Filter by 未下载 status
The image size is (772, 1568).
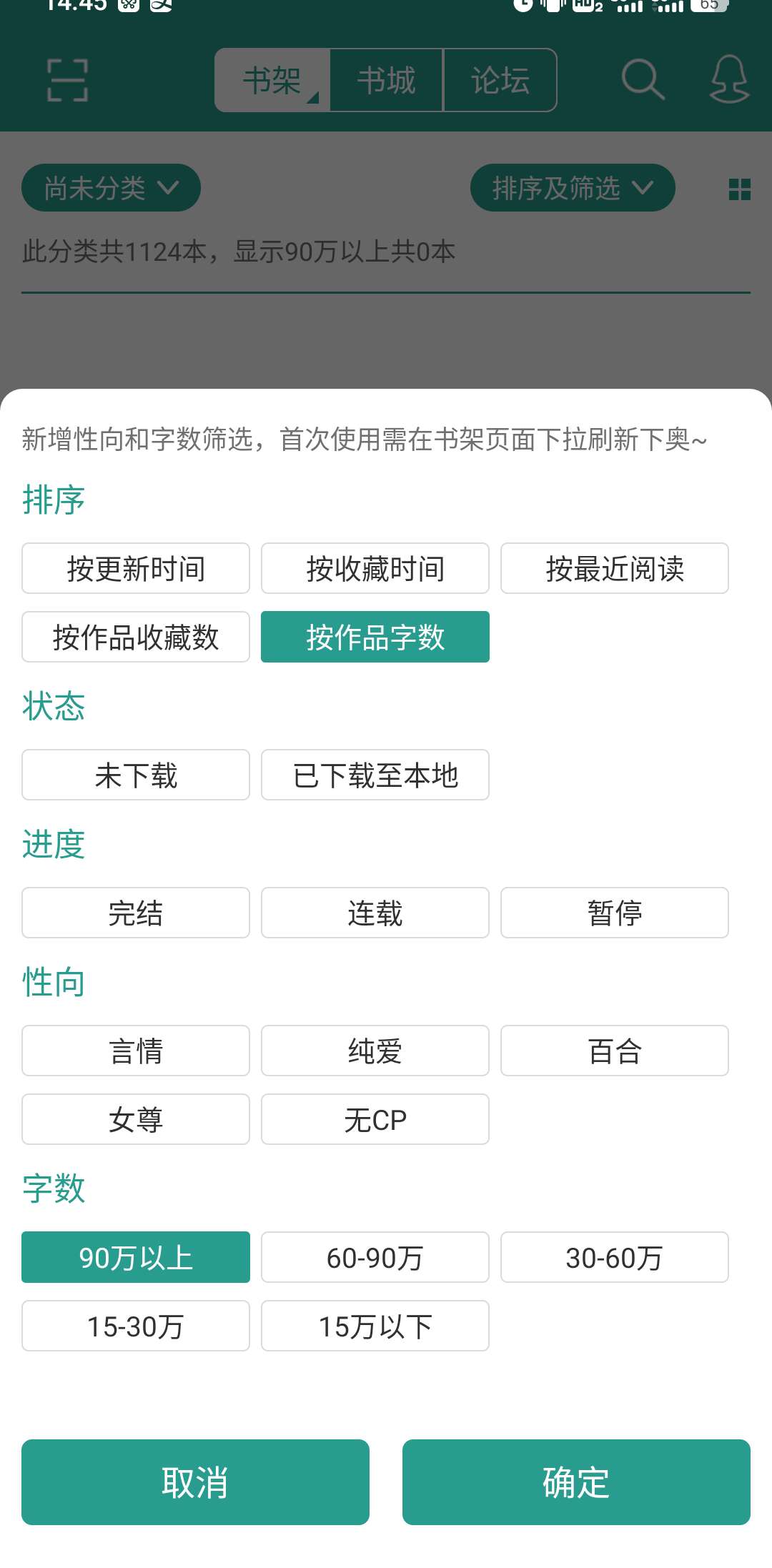(x=136, y=775)
